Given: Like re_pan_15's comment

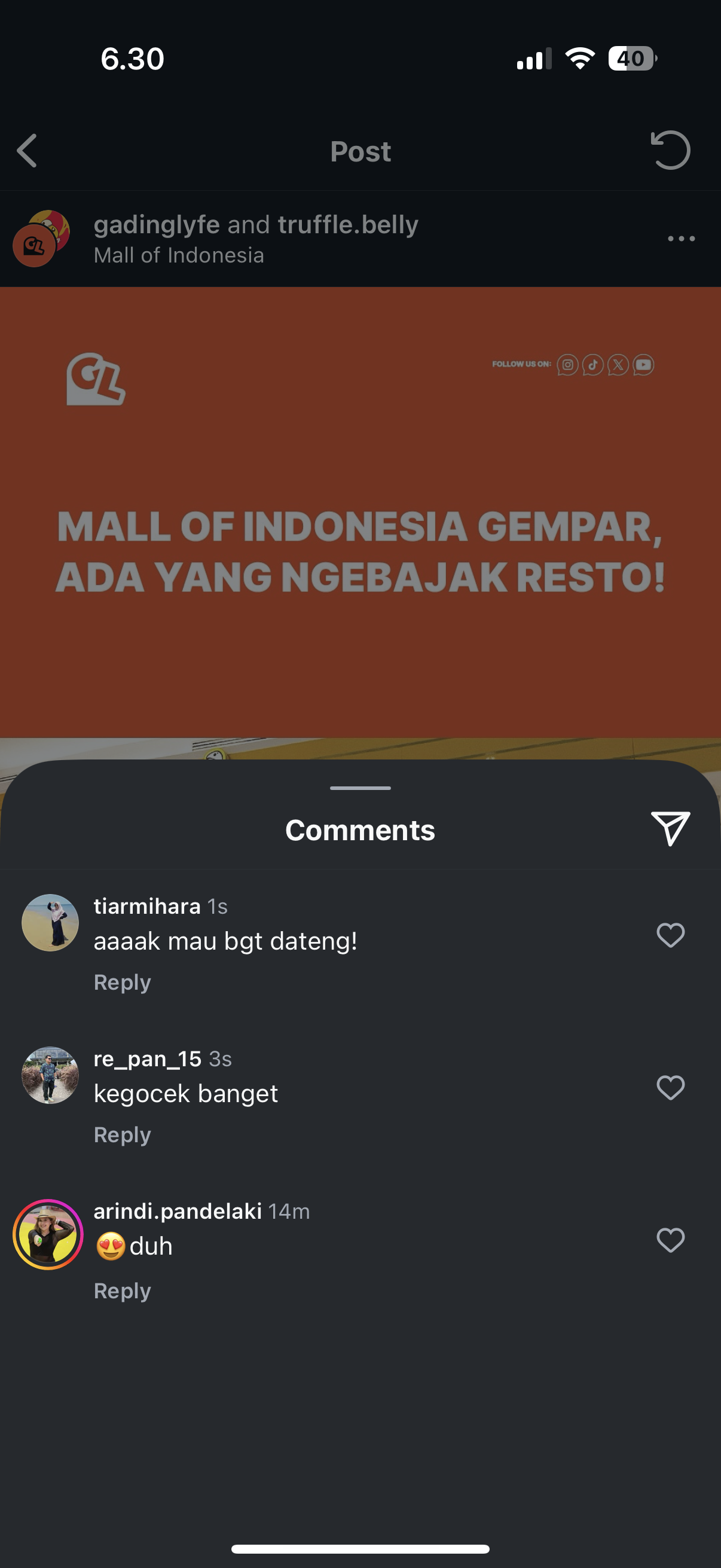Looking at the screenshot, I should [x=670, y=1088].
